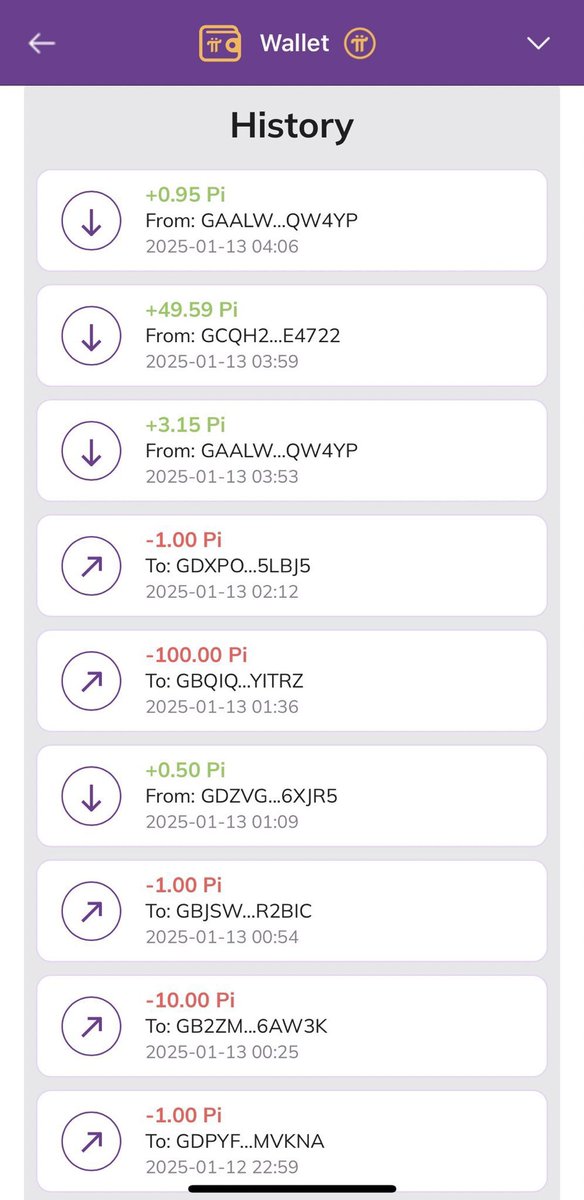This screenshot has width=584, height=1200.
Task: Go back using the top-left arrow
Action: point(41,44)
